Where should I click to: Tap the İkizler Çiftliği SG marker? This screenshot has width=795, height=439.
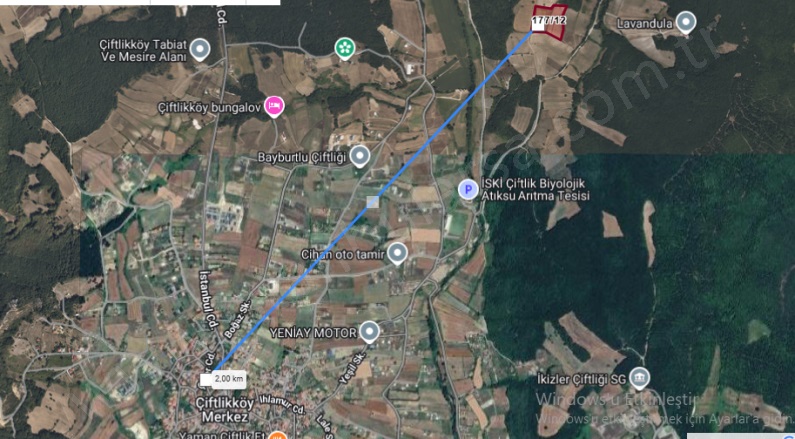[640, 377]
